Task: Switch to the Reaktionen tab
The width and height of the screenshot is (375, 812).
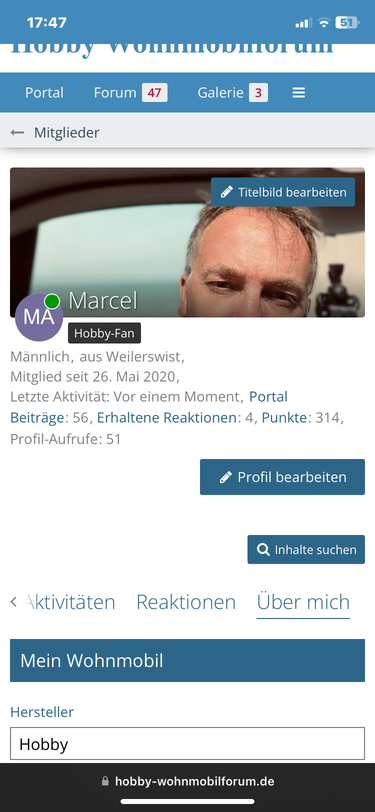Action: 186,602
